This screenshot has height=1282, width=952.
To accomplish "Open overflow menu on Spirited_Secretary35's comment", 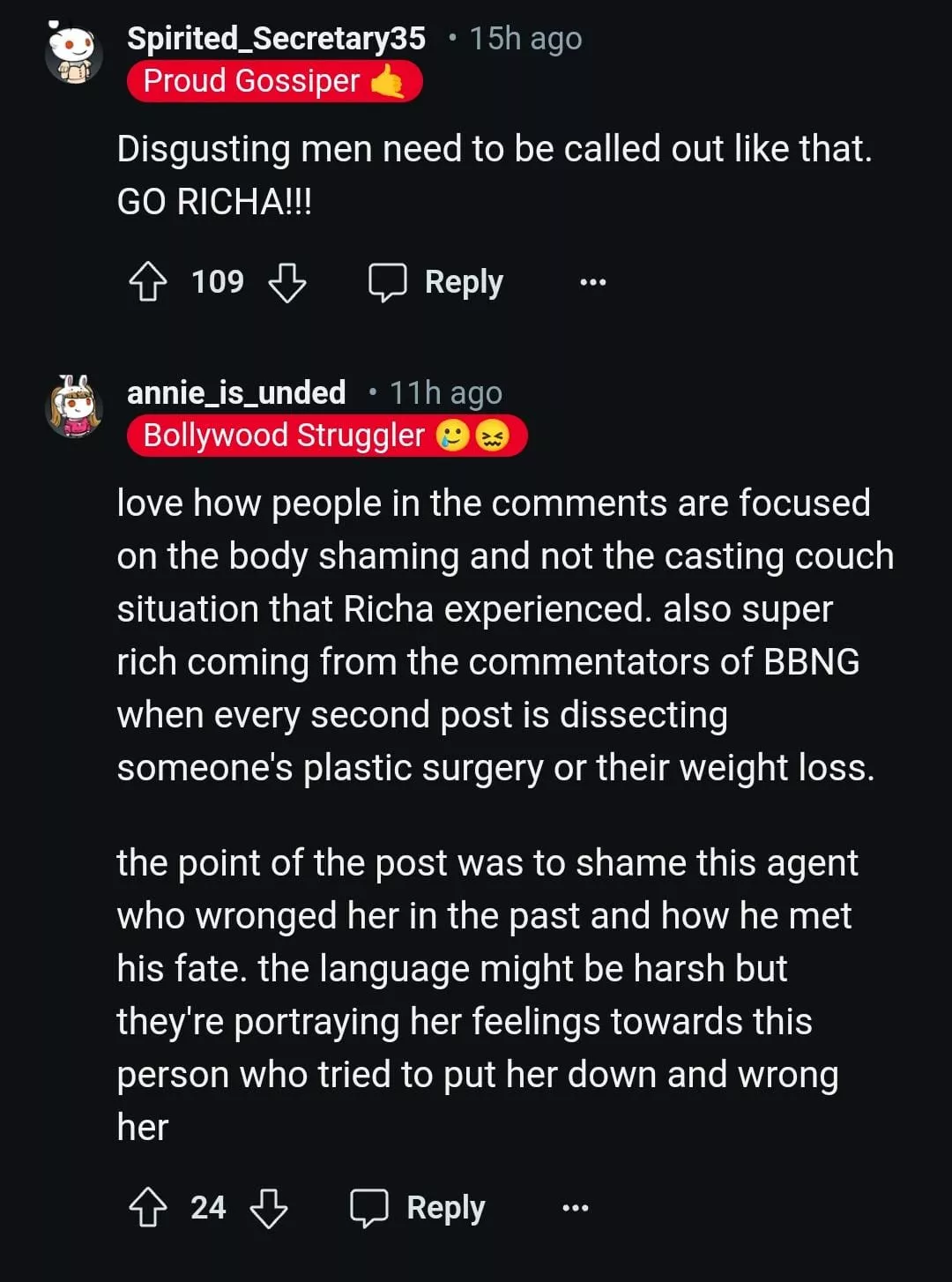I will (593, 282).
